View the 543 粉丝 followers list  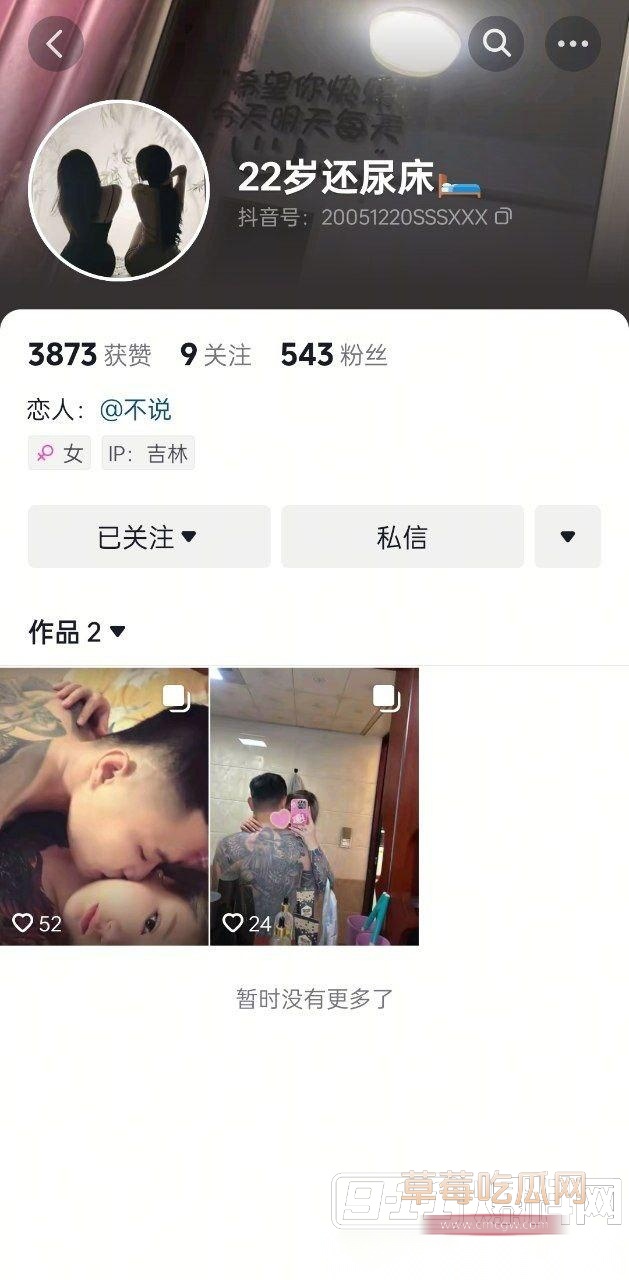[x=333, y=354]
